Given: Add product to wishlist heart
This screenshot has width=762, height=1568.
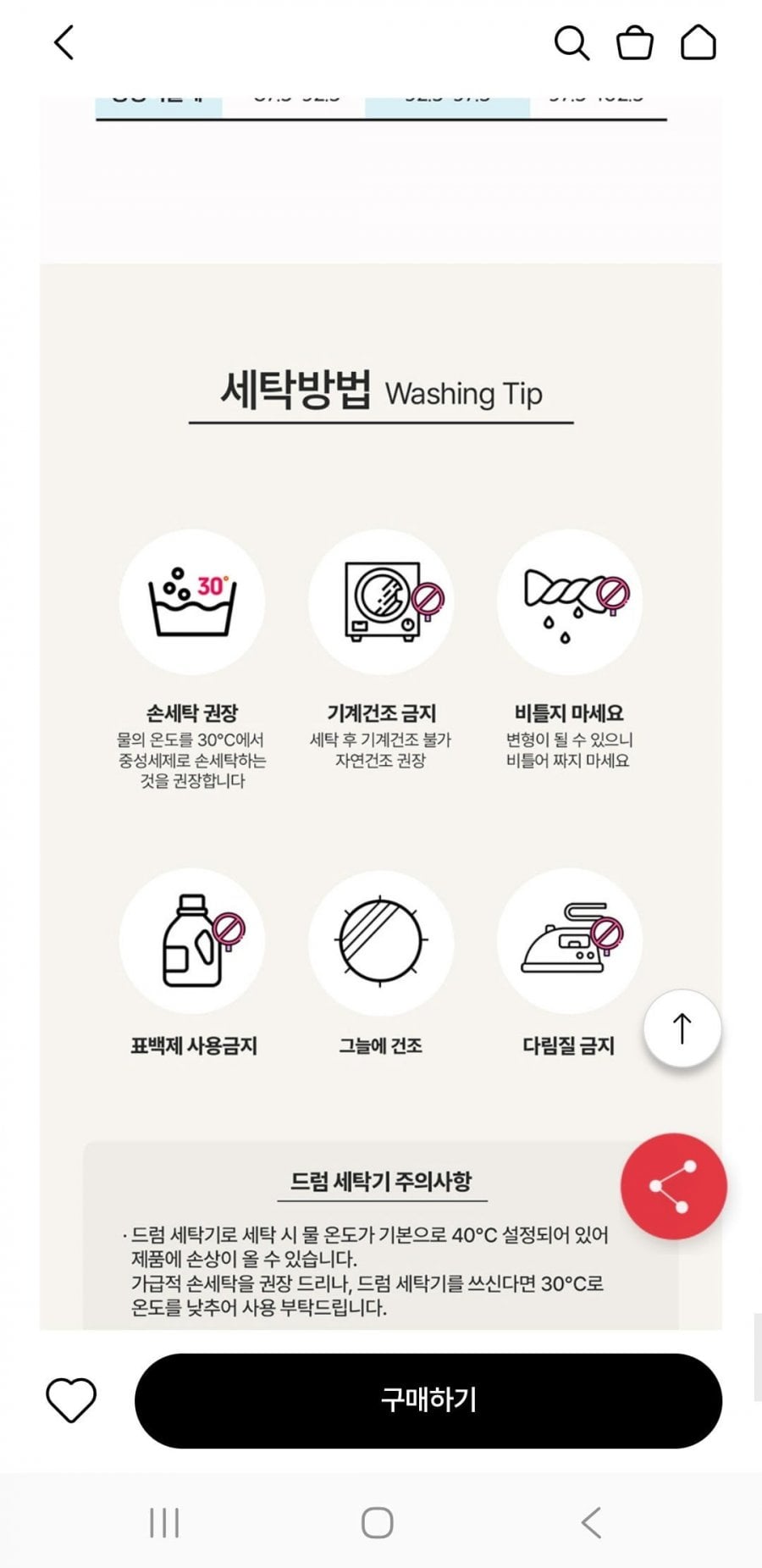Looking at the screenshot, I should coord(71,1400).
